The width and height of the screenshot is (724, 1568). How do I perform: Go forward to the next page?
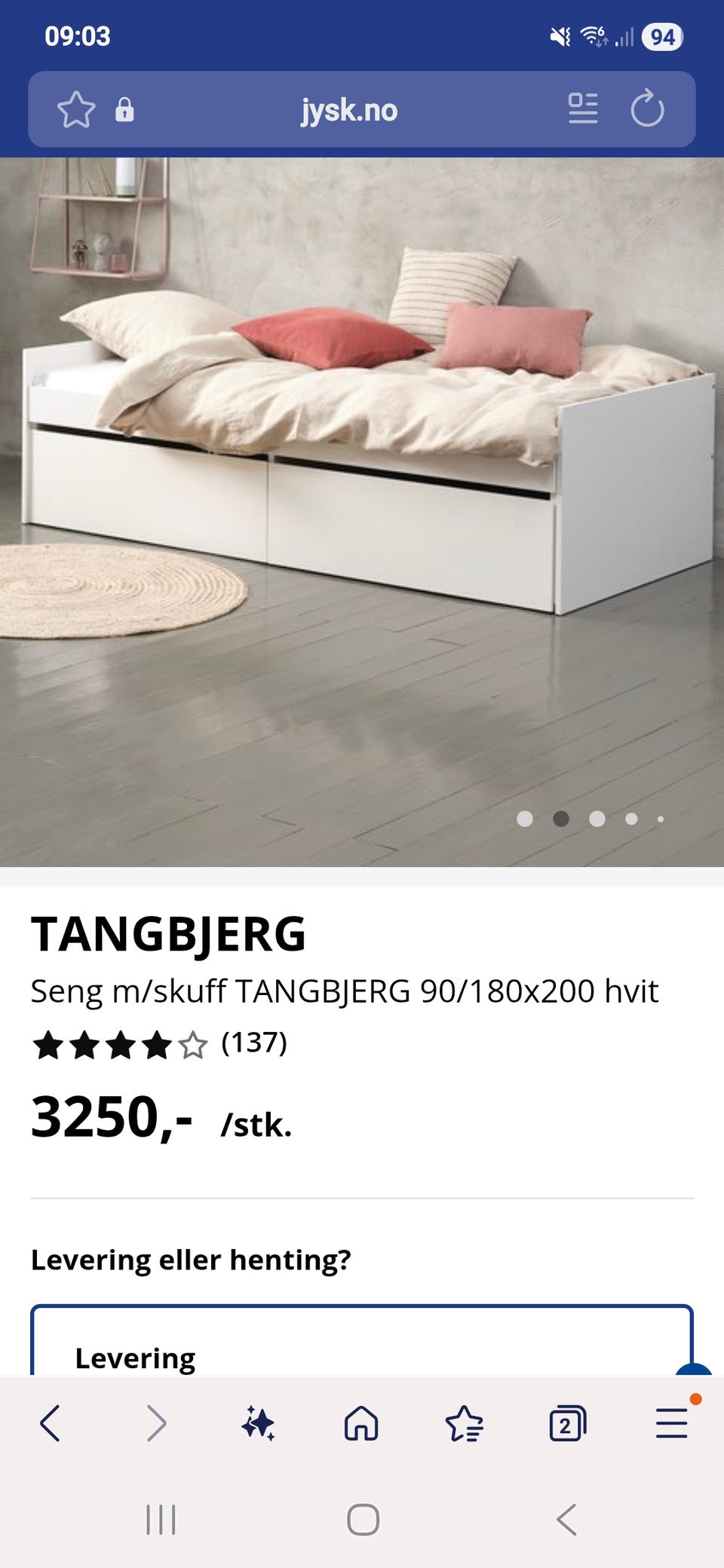point(155,1423)
